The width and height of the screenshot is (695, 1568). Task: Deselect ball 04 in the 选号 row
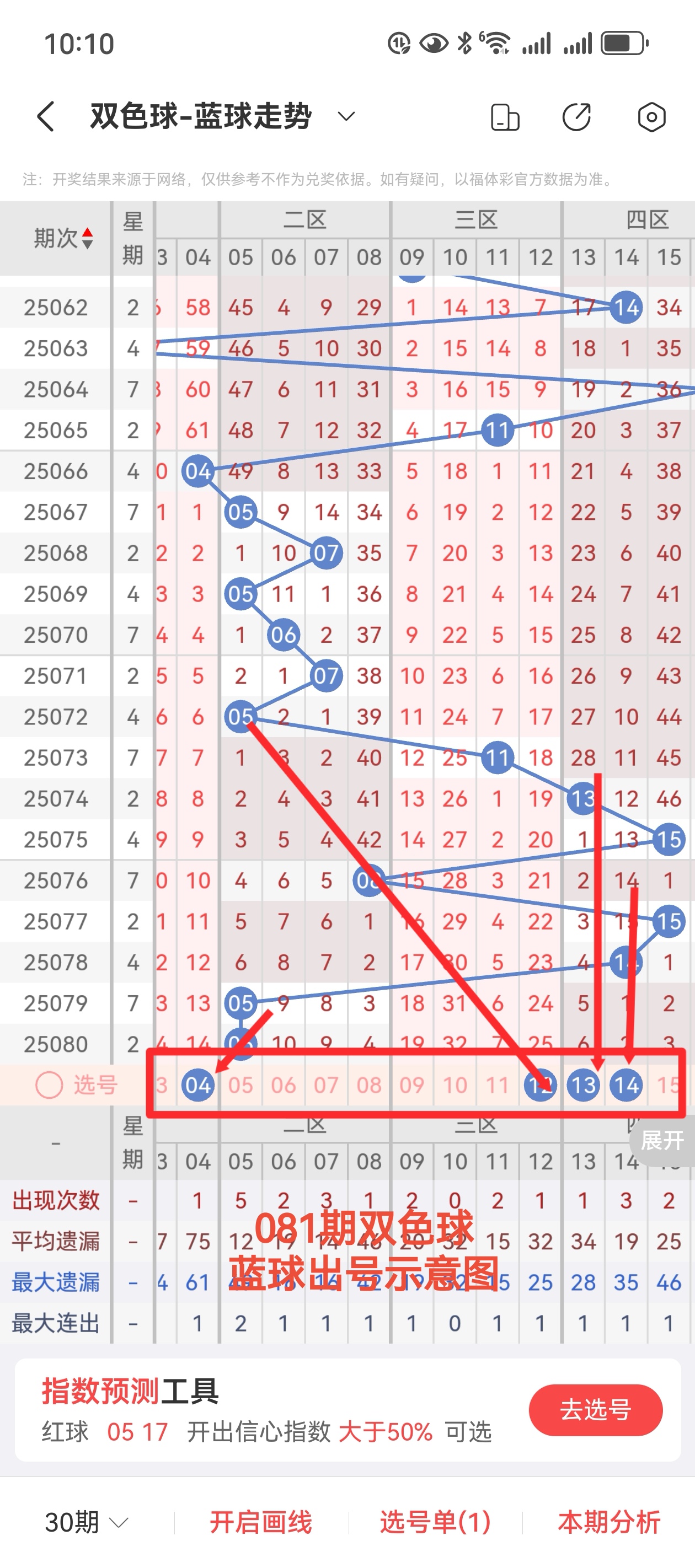198,1084
